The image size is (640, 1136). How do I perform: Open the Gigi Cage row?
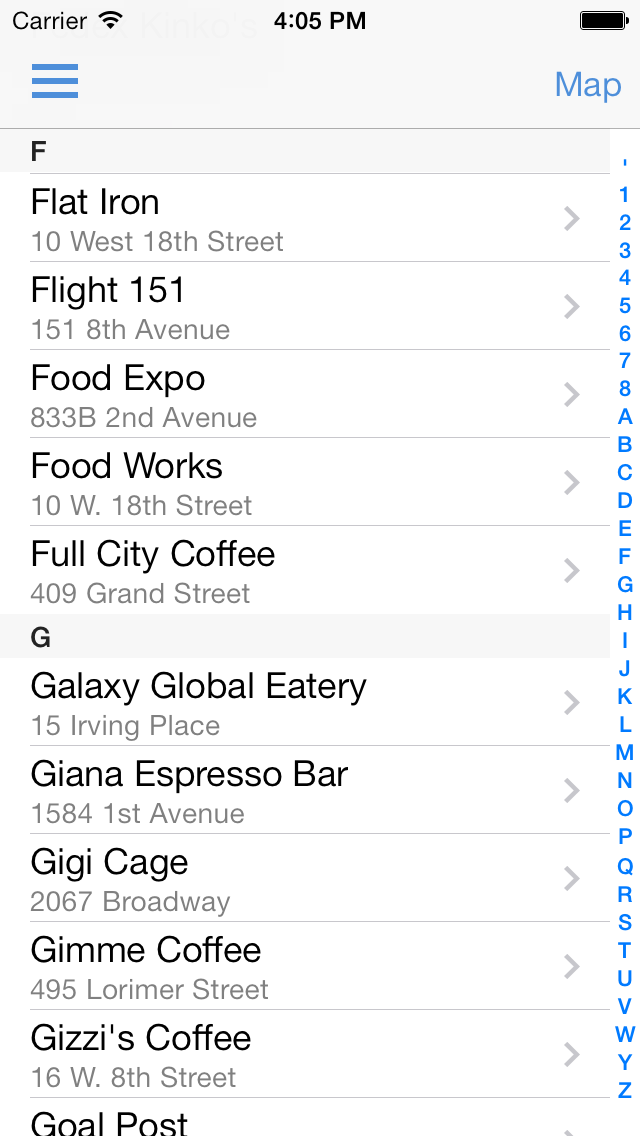coord(305,877)
